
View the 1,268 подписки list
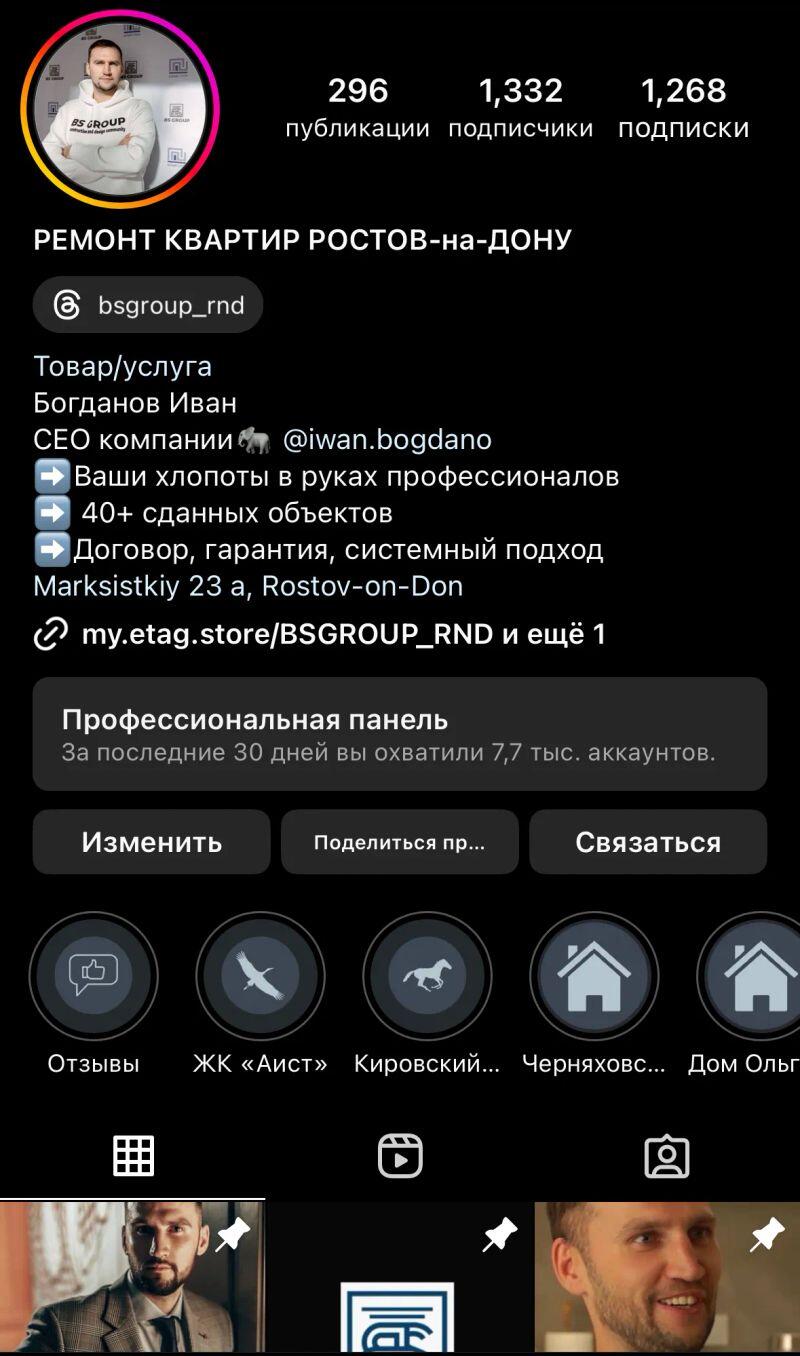point(684,108)
